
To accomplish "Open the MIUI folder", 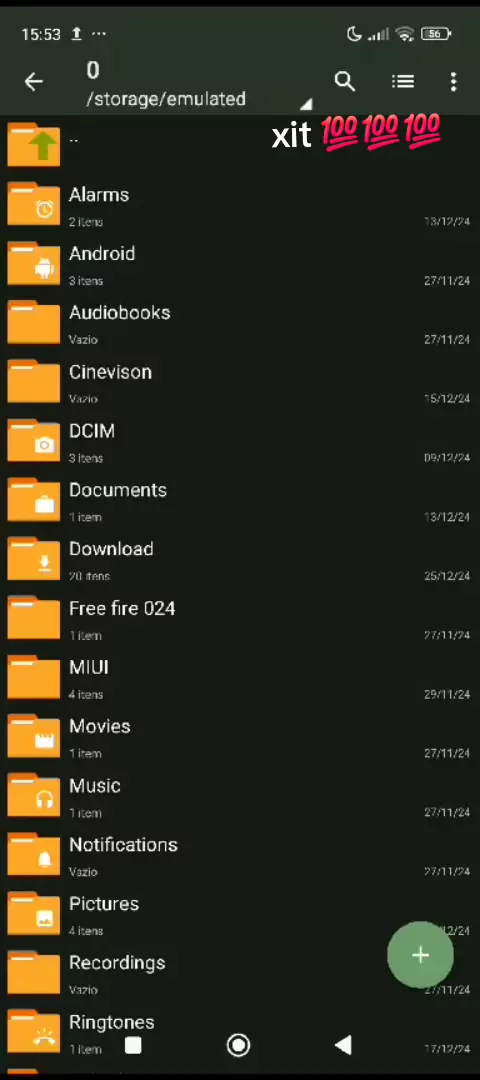I will click(240, 679).
